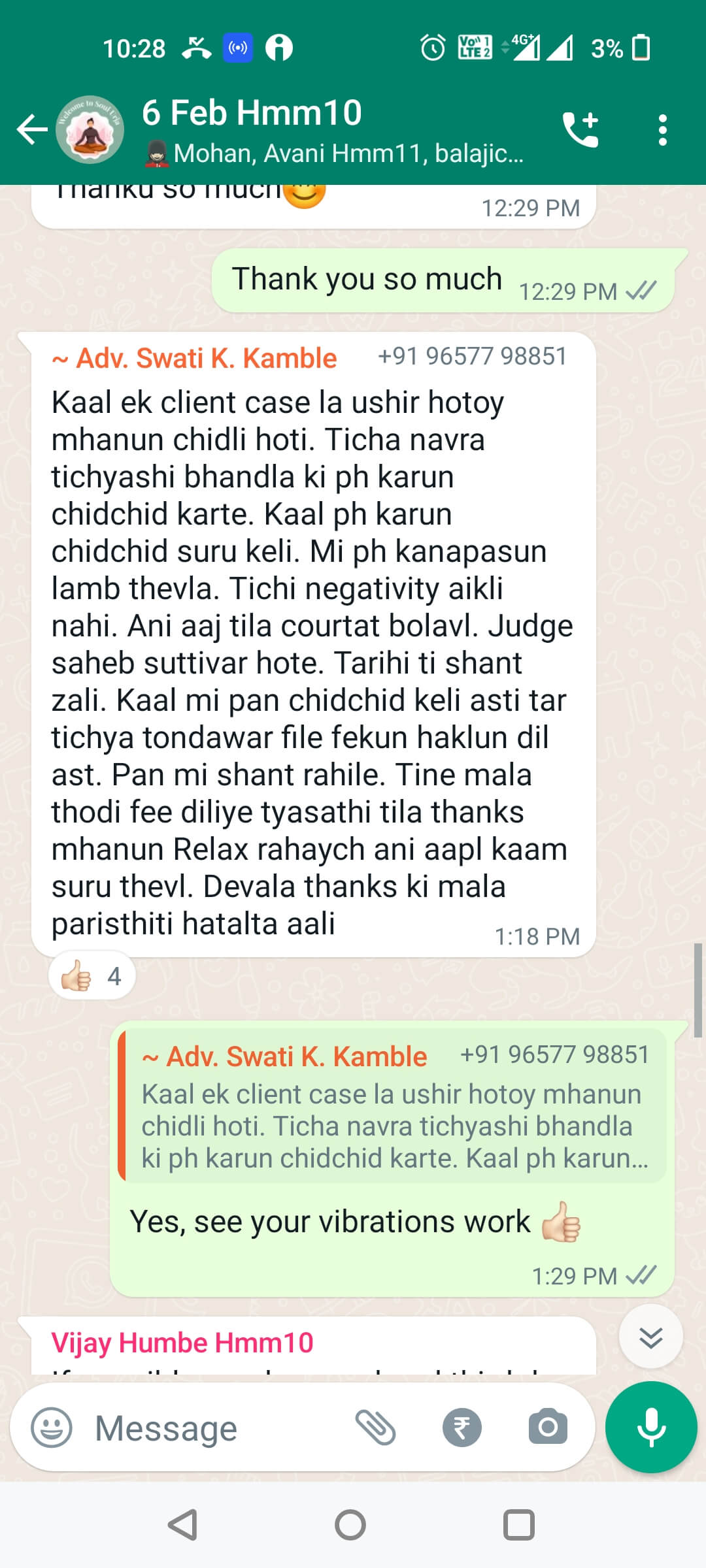View the thumbs-up reactions on Swati's message

coord(92,976)
